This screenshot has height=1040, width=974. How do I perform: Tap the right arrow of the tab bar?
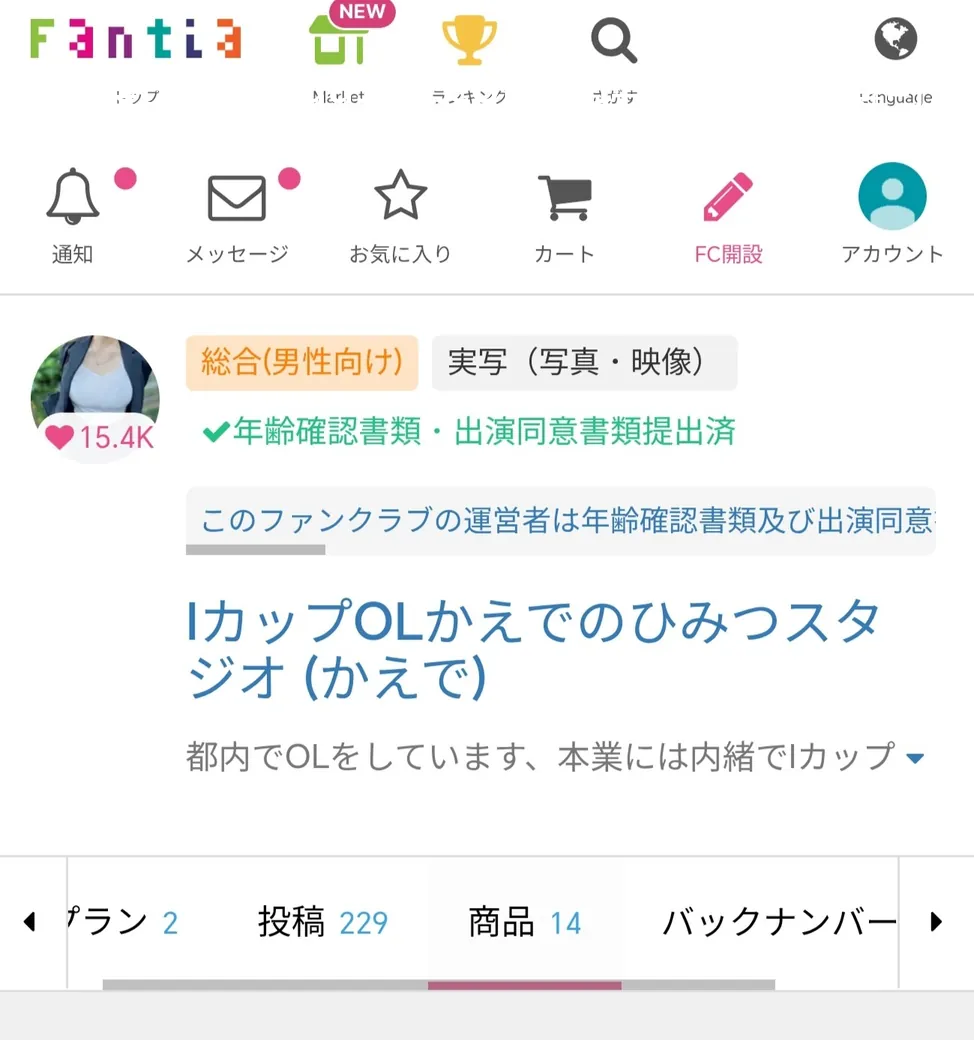pos(936,922)
